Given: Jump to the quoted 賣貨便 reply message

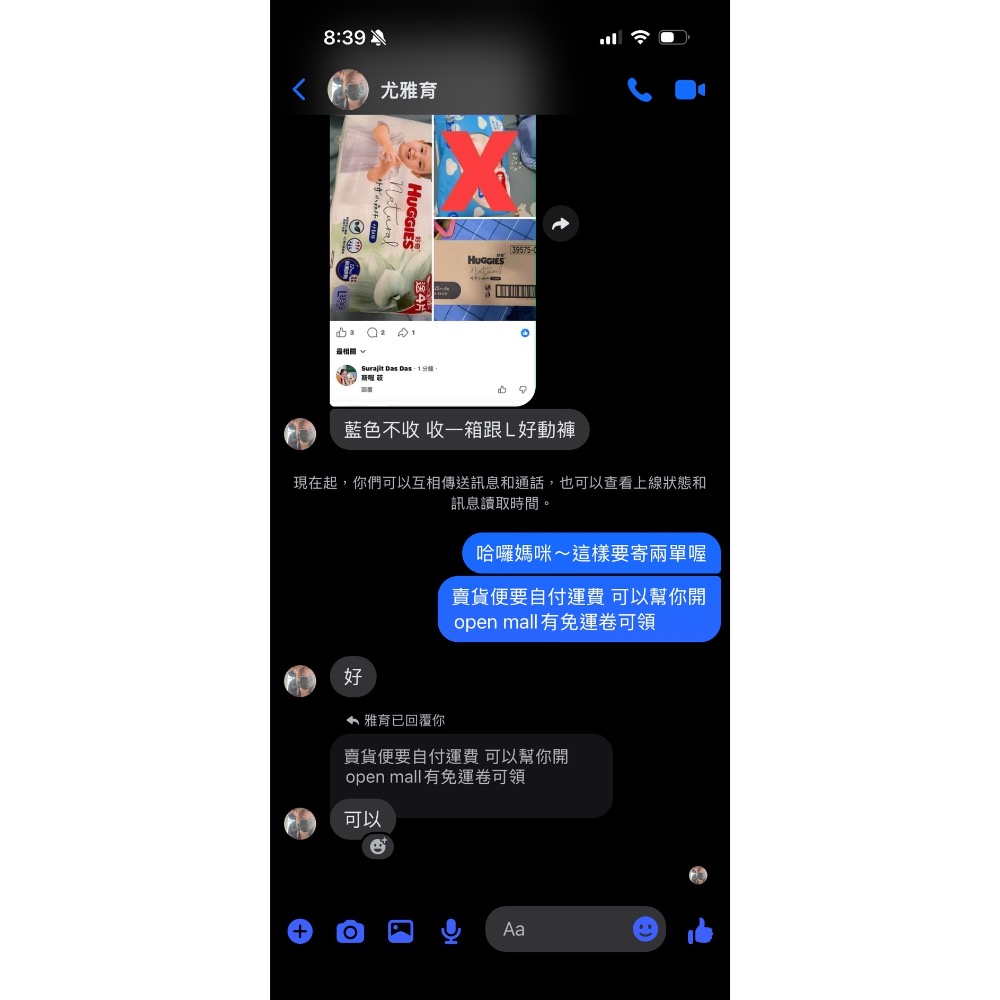Looking at the screenshot, I should [x=470, y=767].
